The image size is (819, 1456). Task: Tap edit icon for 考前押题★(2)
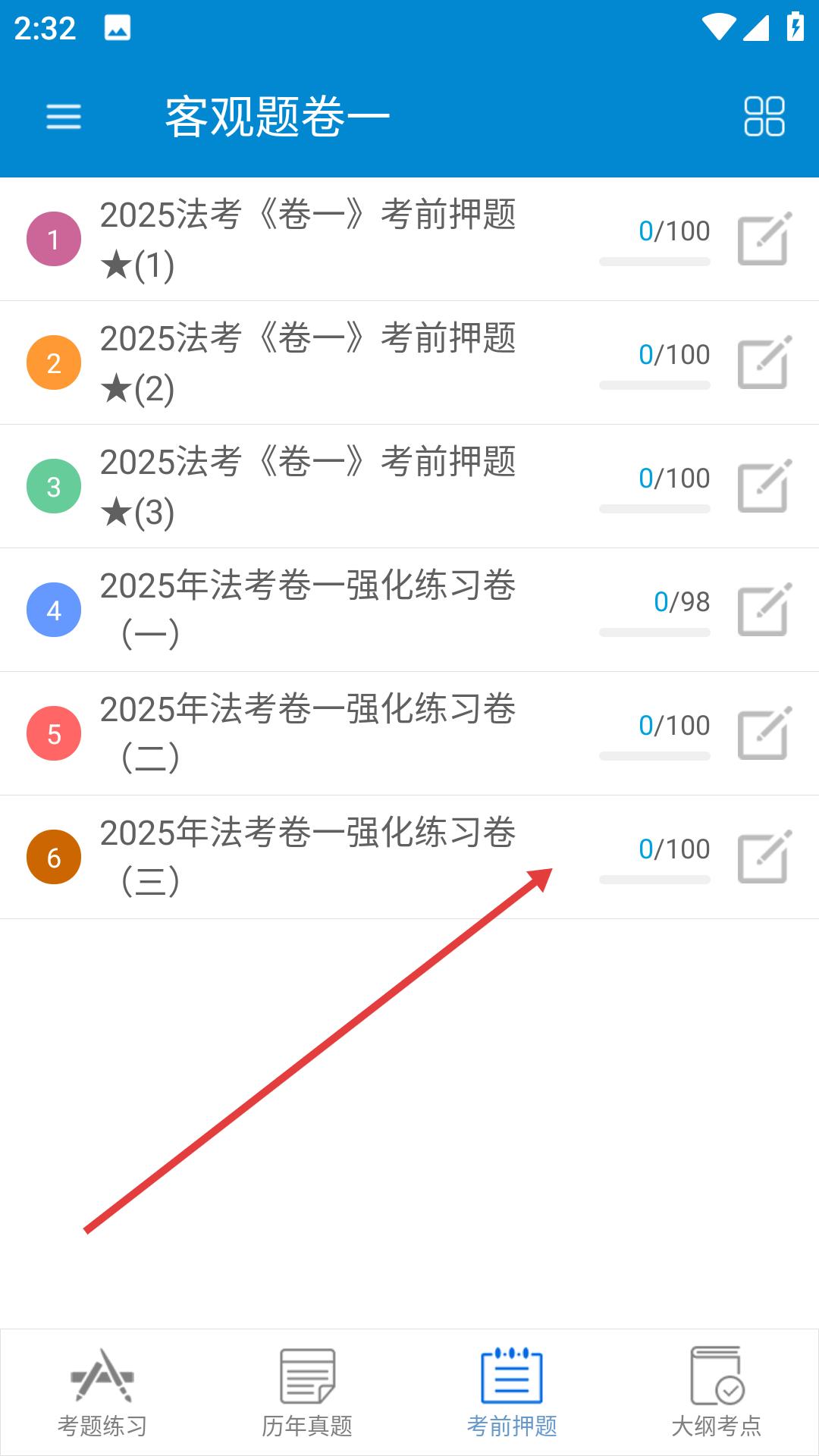[x=764, y=362]
